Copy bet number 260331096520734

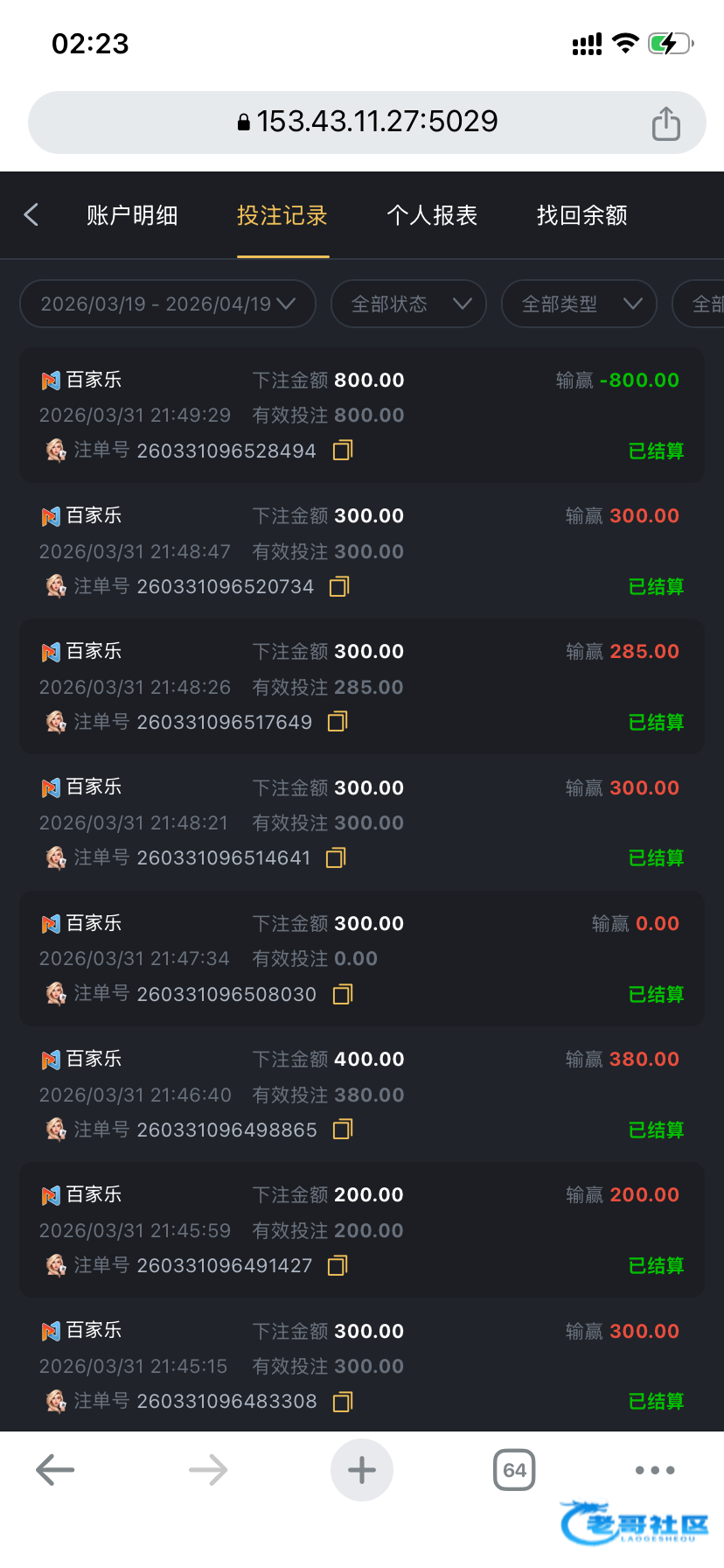[x=339, y=586]
